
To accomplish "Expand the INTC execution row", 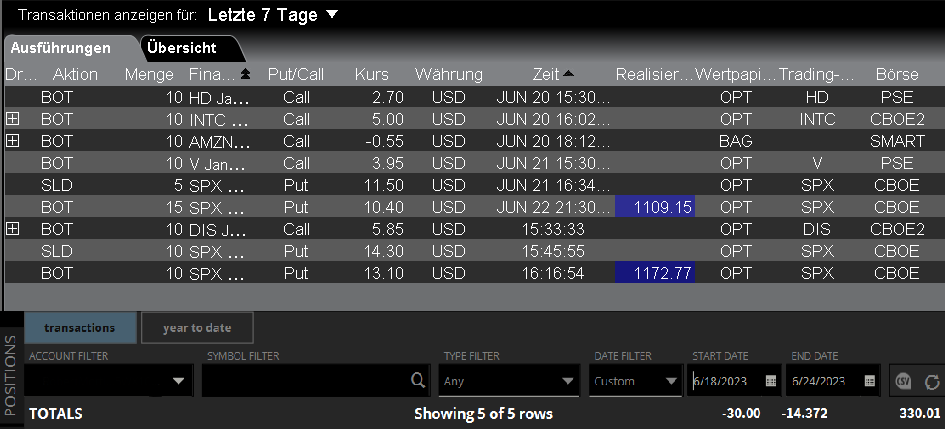I will click(13, 119).
